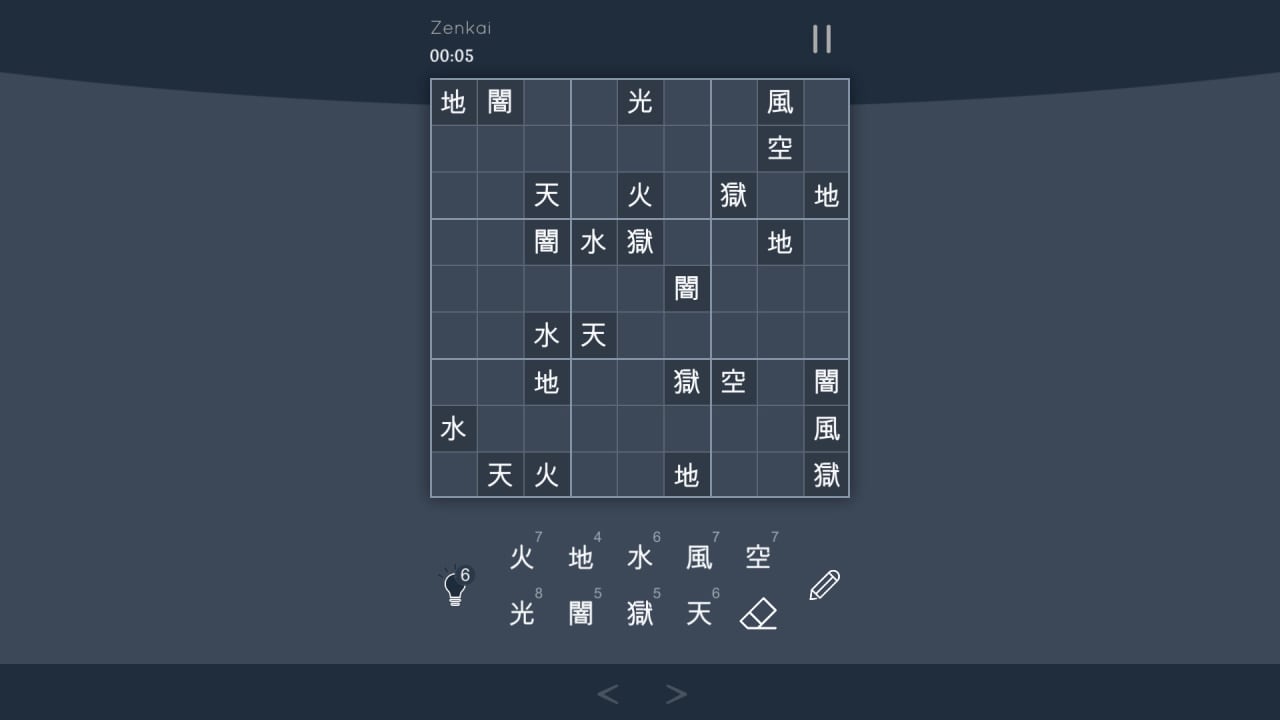Choose the 天 symbol from the palette
The width and height of the screenshot is (1280, 720).
699,613
